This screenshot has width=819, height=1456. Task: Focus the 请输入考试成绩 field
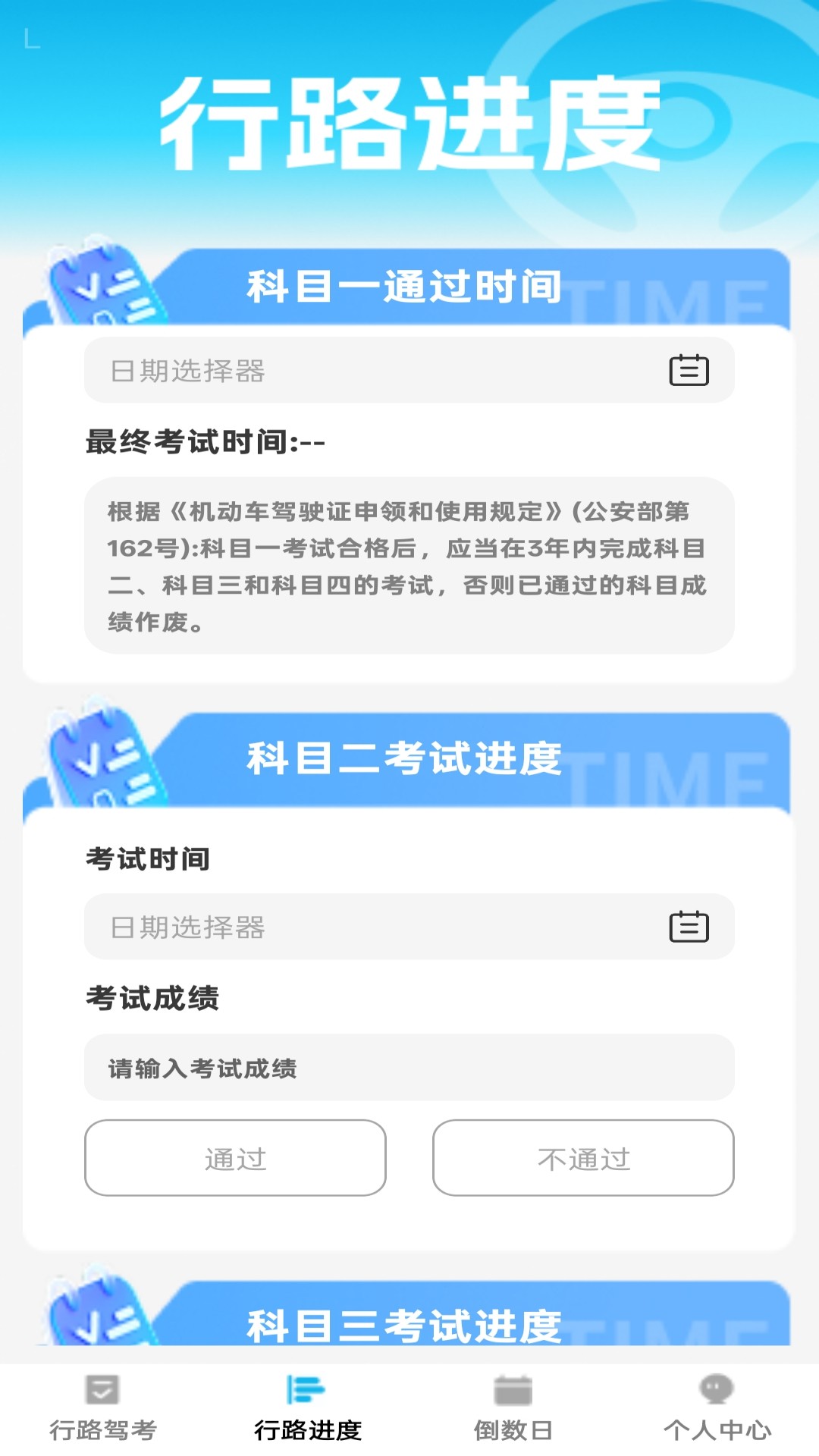tap(409, 1068)
